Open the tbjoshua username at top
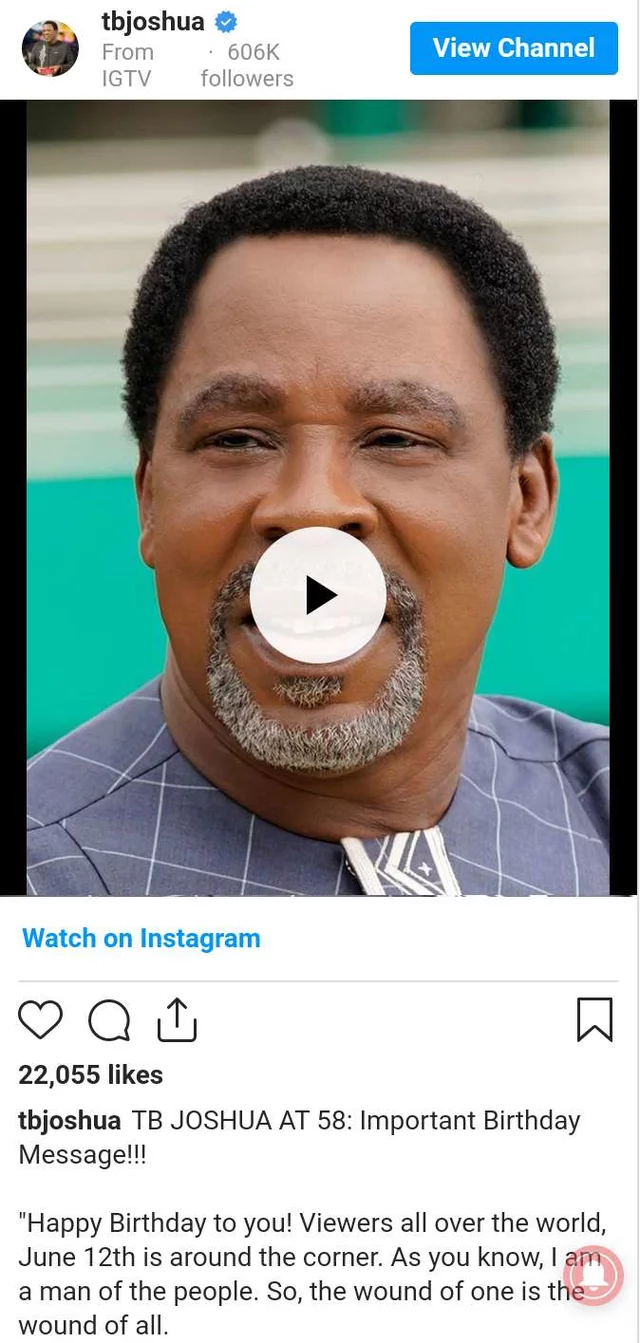640x1343 pixels. [153, 21]
